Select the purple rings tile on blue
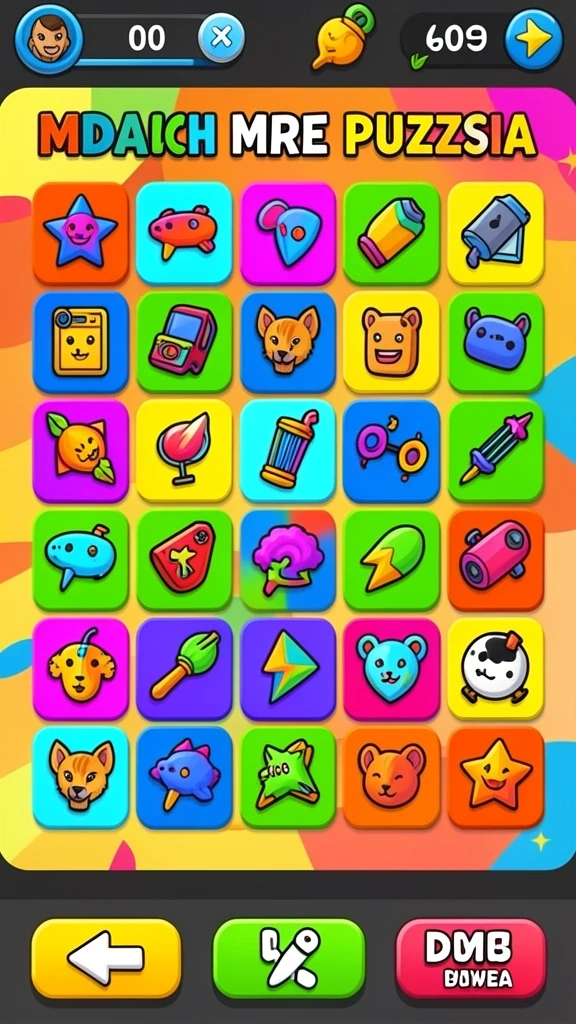 click(x=392, y=451)
